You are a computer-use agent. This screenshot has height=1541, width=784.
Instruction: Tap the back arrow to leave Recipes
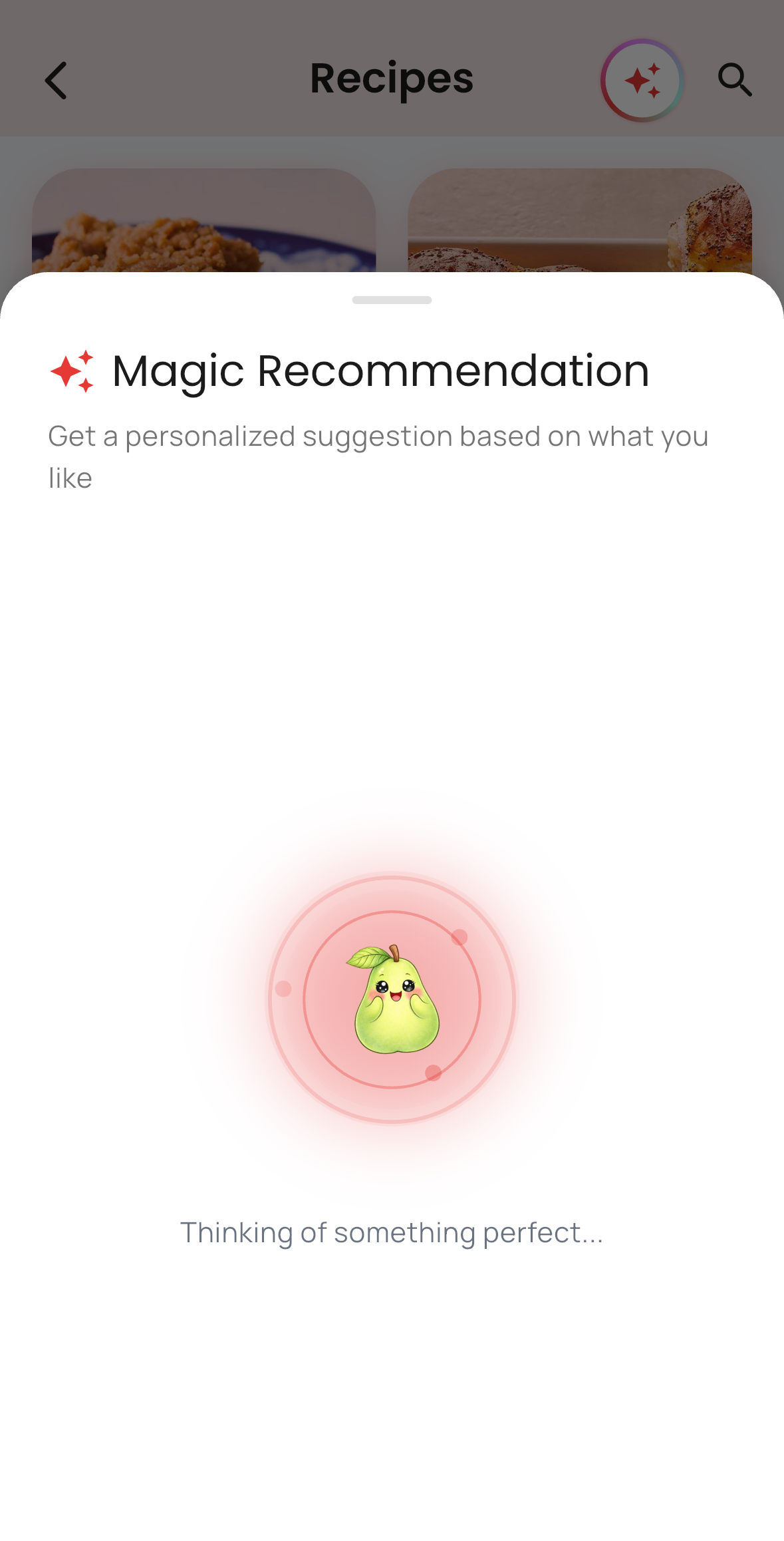pos(56,80)
